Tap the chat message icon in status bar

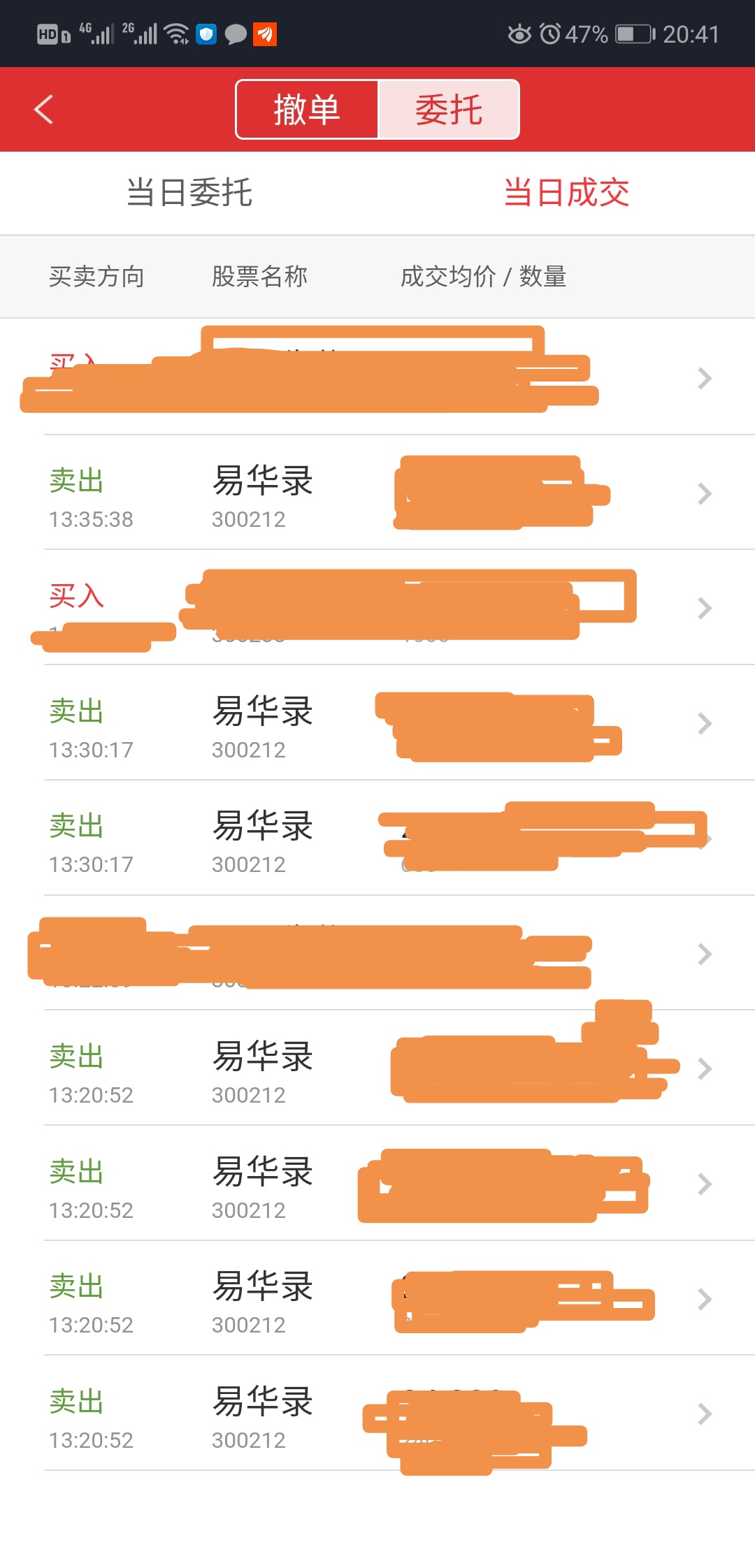[236, 33]
